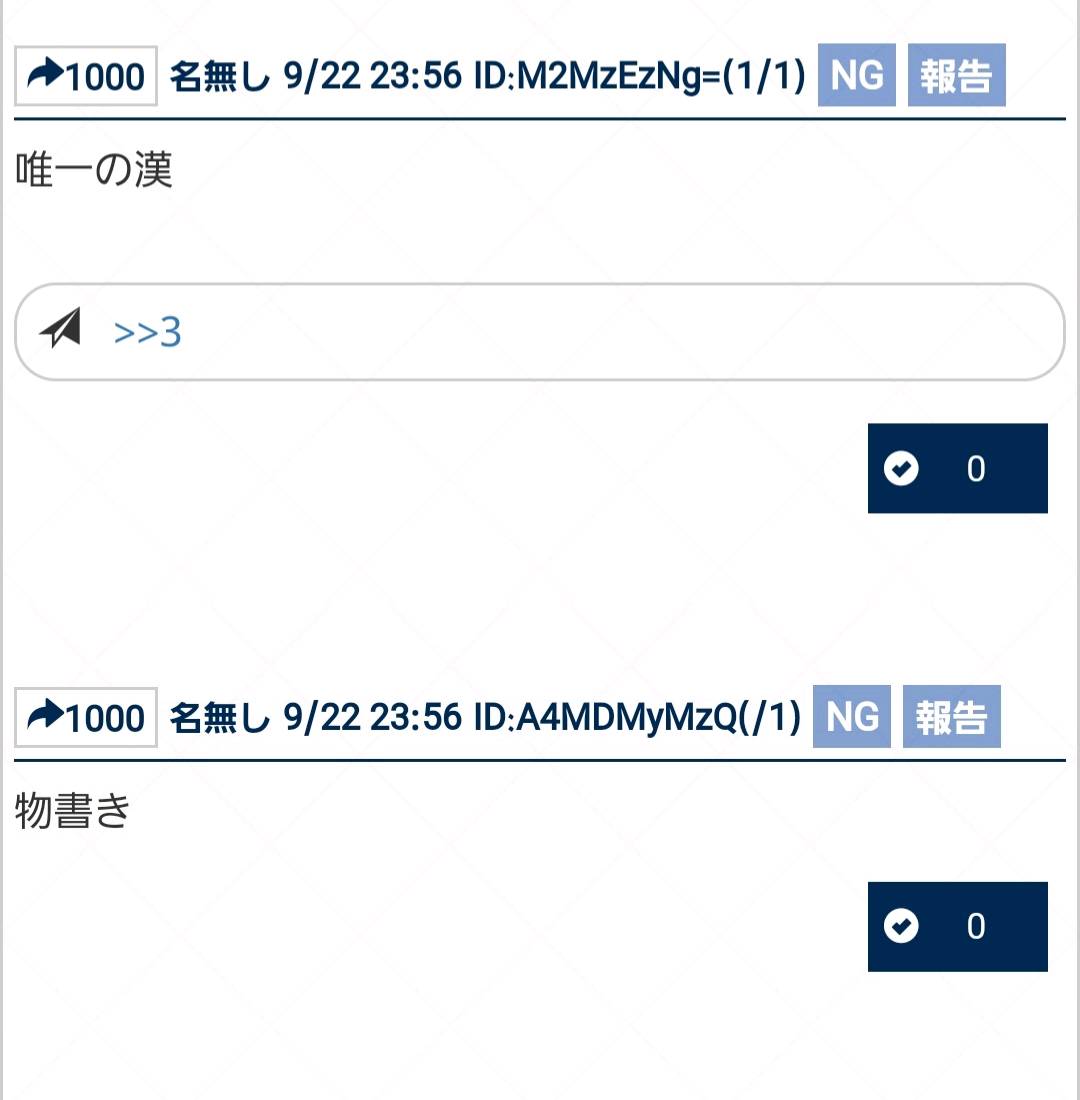
Task: Open the >>3 anchor link
Action: click(148, 332)
